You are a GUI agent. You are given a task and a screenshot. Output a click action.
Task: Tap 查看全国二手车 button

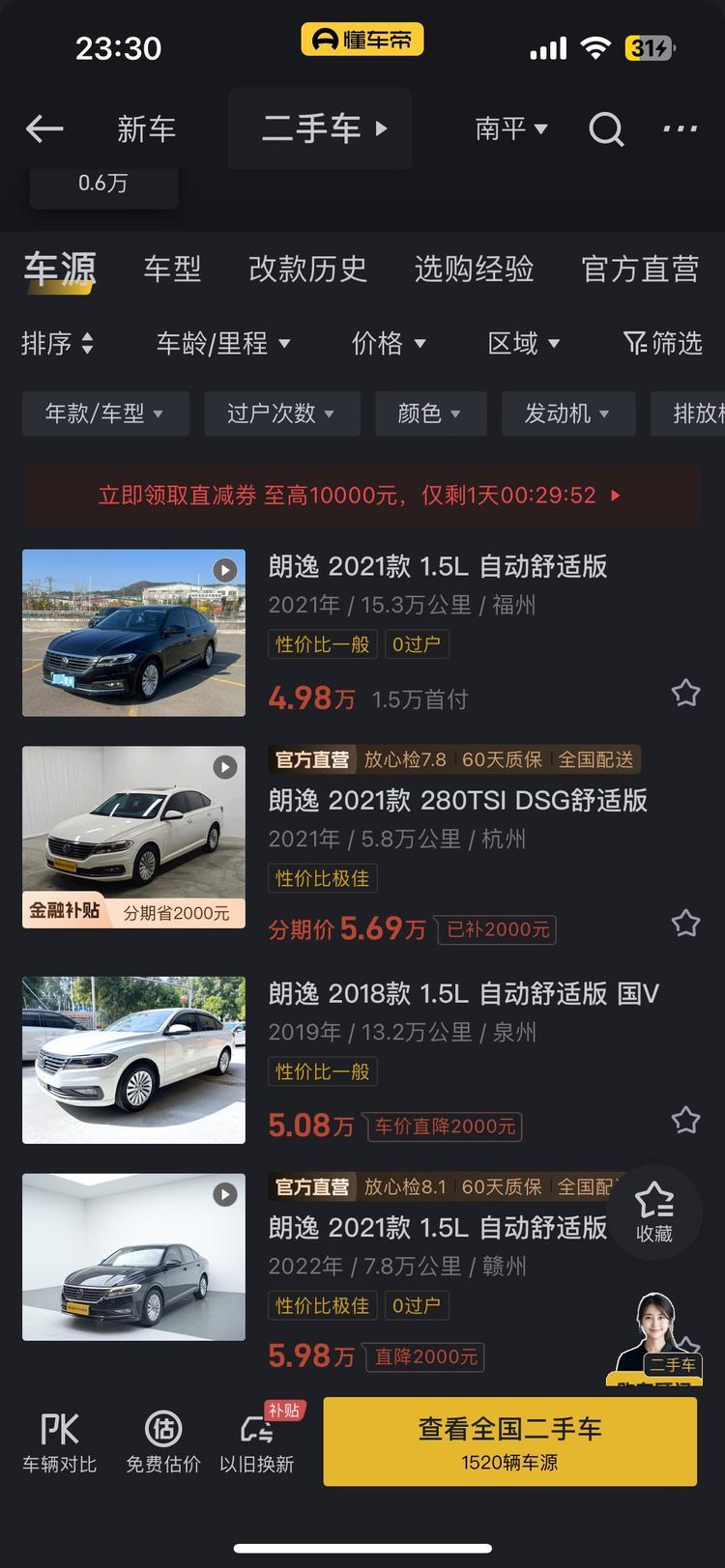tap(509, 1440)
